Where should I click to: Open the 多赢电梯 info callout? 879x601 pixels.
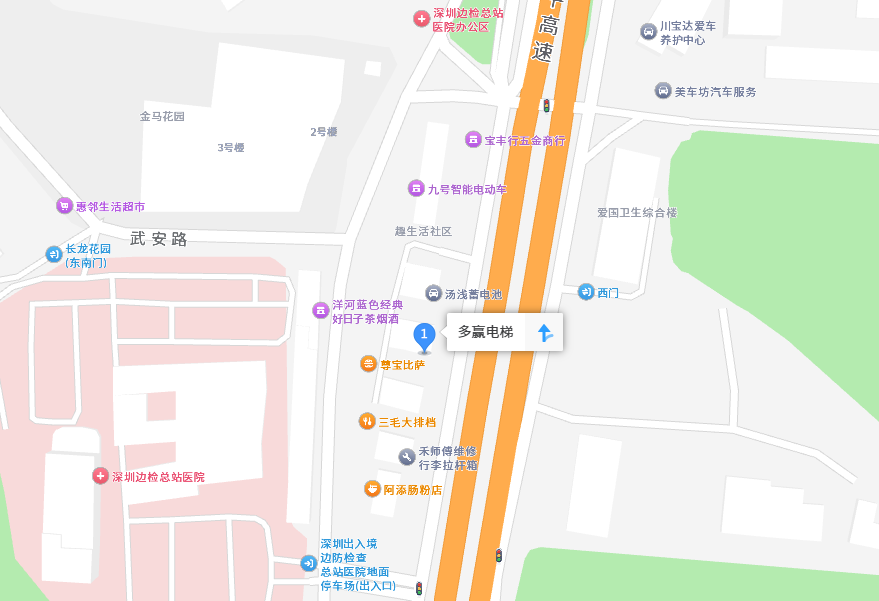(486, 332)
